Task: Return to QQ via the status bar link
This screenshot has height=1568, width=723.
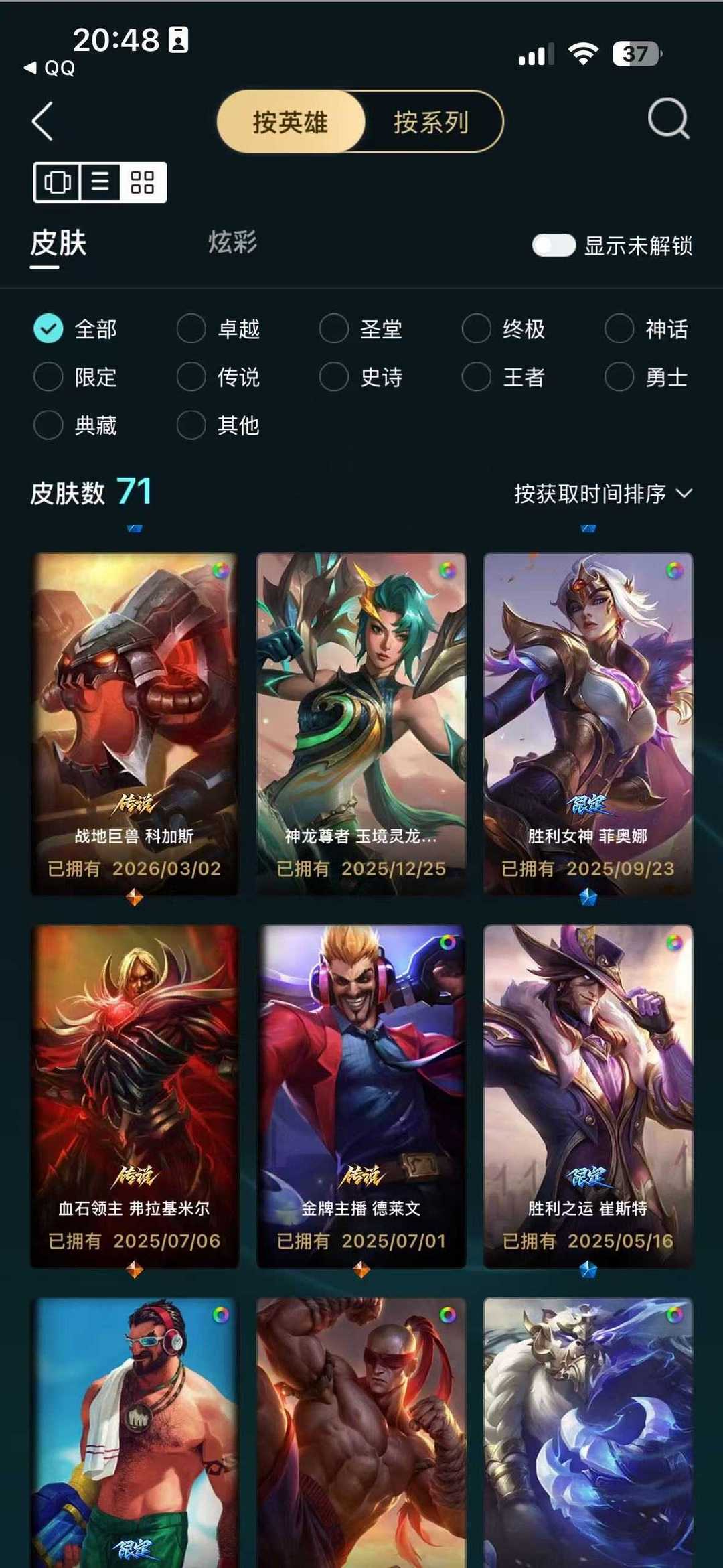Action: pos(50,68)
